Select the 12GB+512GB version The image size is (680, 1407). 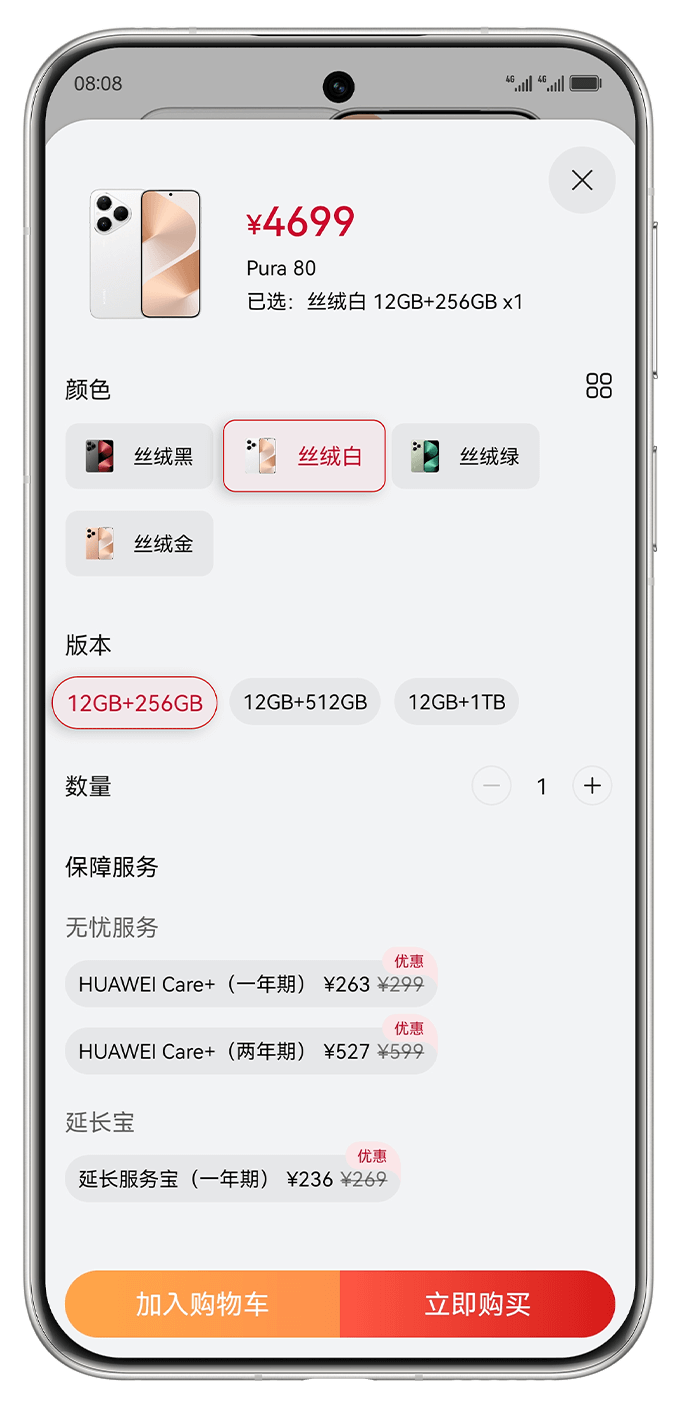(x=305, y=702)
